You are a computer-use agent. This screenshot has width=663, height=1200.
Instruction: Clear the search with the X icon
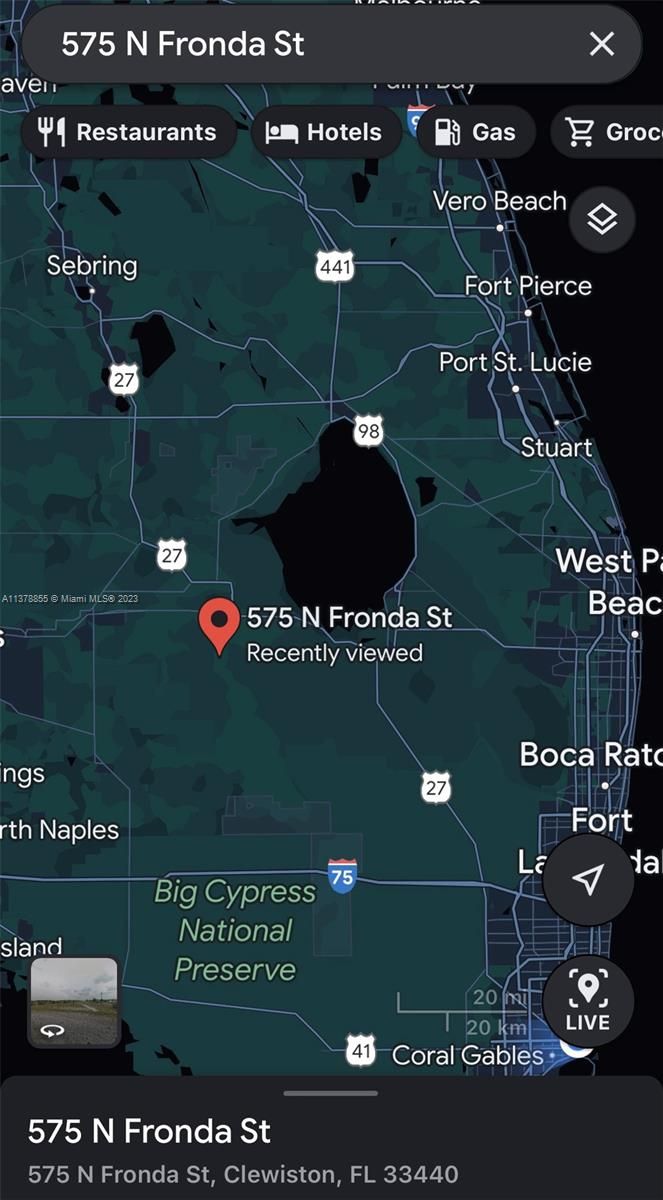coord(601,44)
